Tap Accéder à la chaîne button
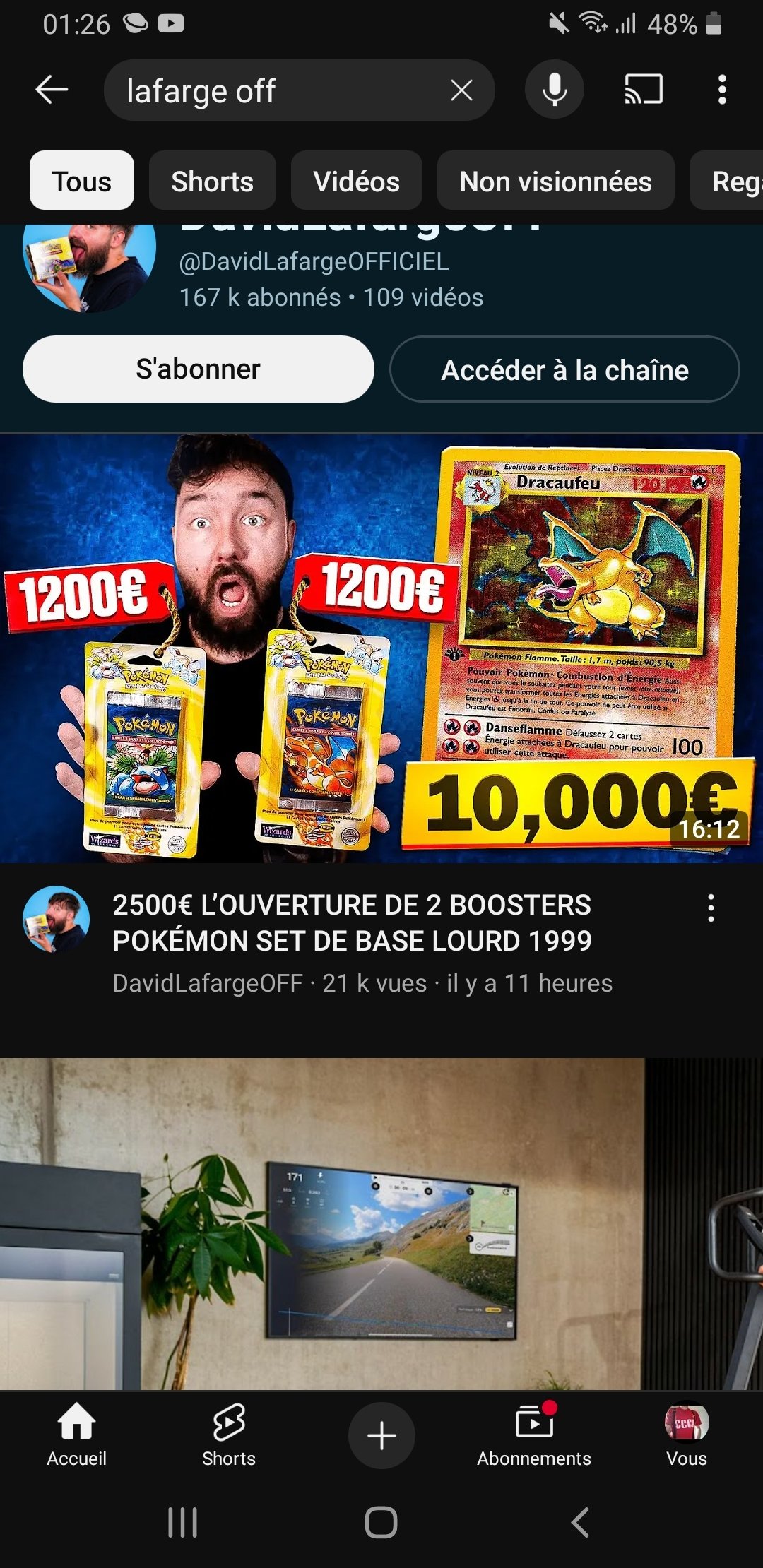 pos(564,369)
